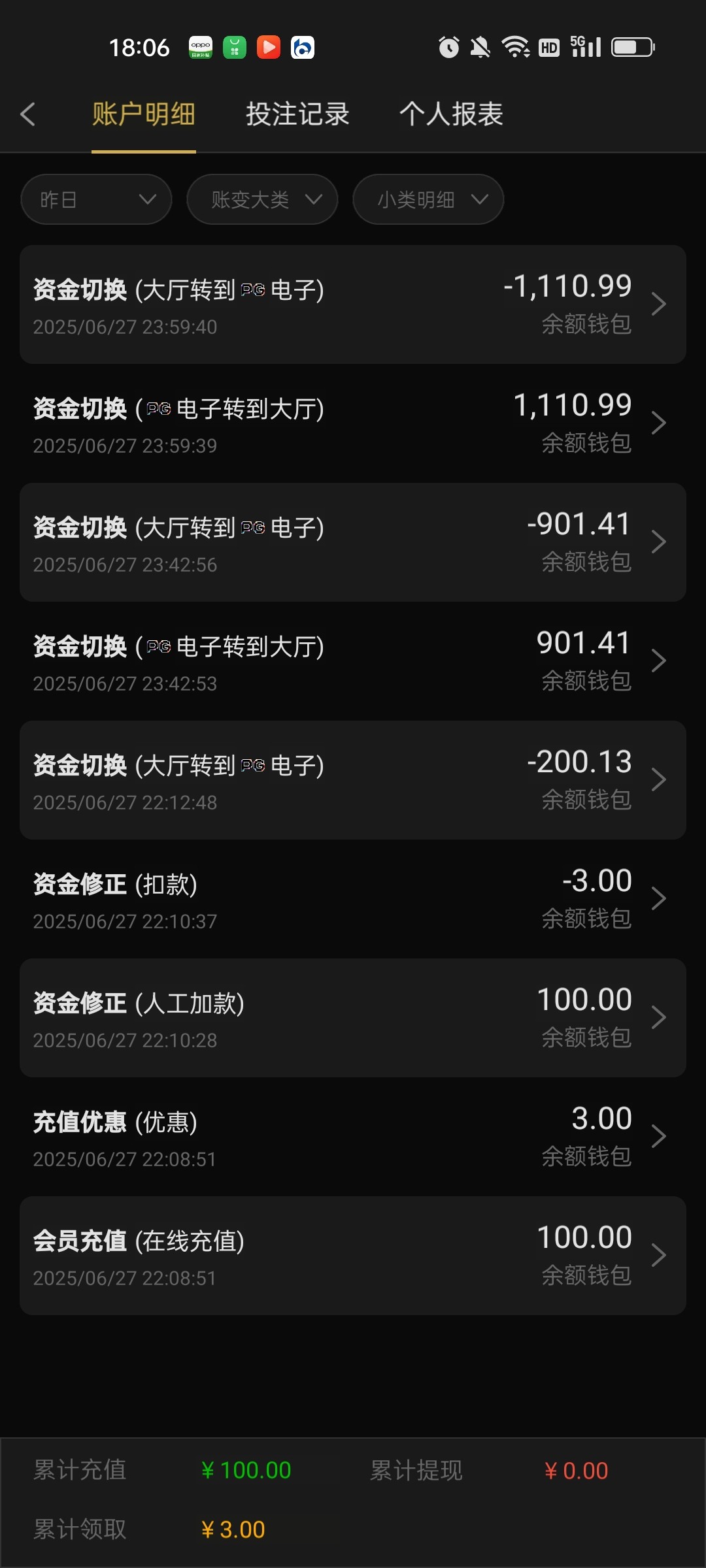Go back using the top-left arrow
The width and height of the screenshot is (706, 1568).
(27, 114)
